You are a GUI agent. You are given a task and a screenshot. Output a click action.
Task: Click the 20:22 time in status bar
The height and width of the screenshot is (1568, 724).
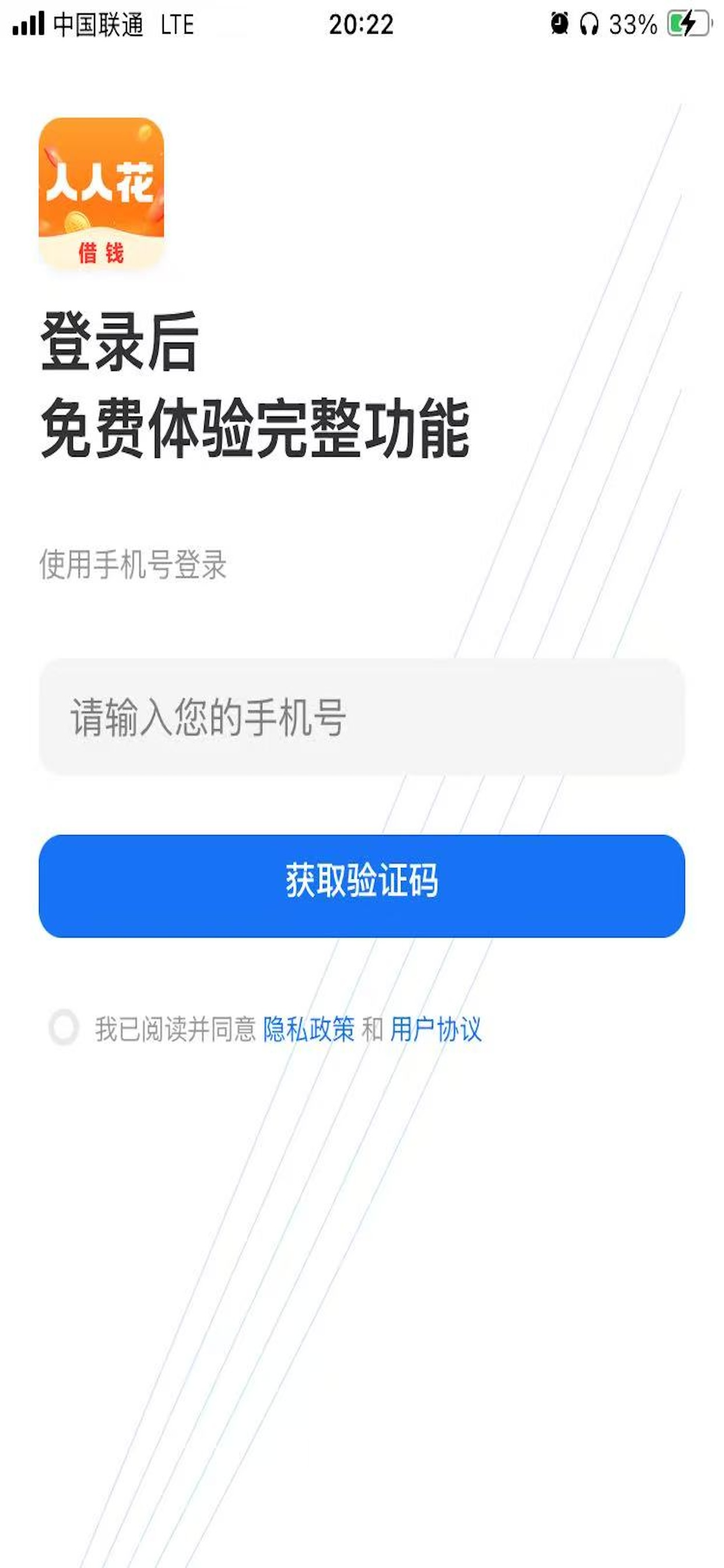(361, 23)
